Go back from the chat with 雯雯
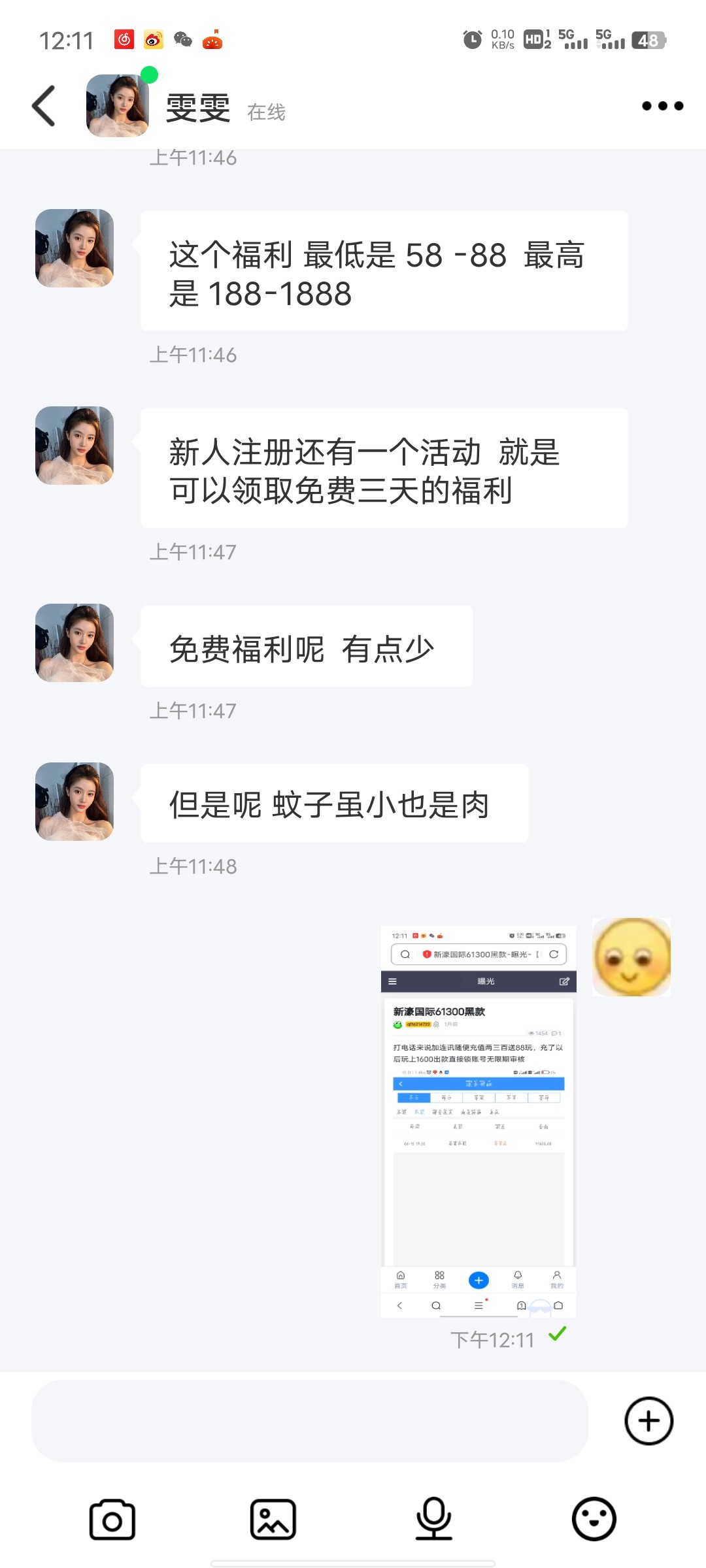 tap(44, 106)
